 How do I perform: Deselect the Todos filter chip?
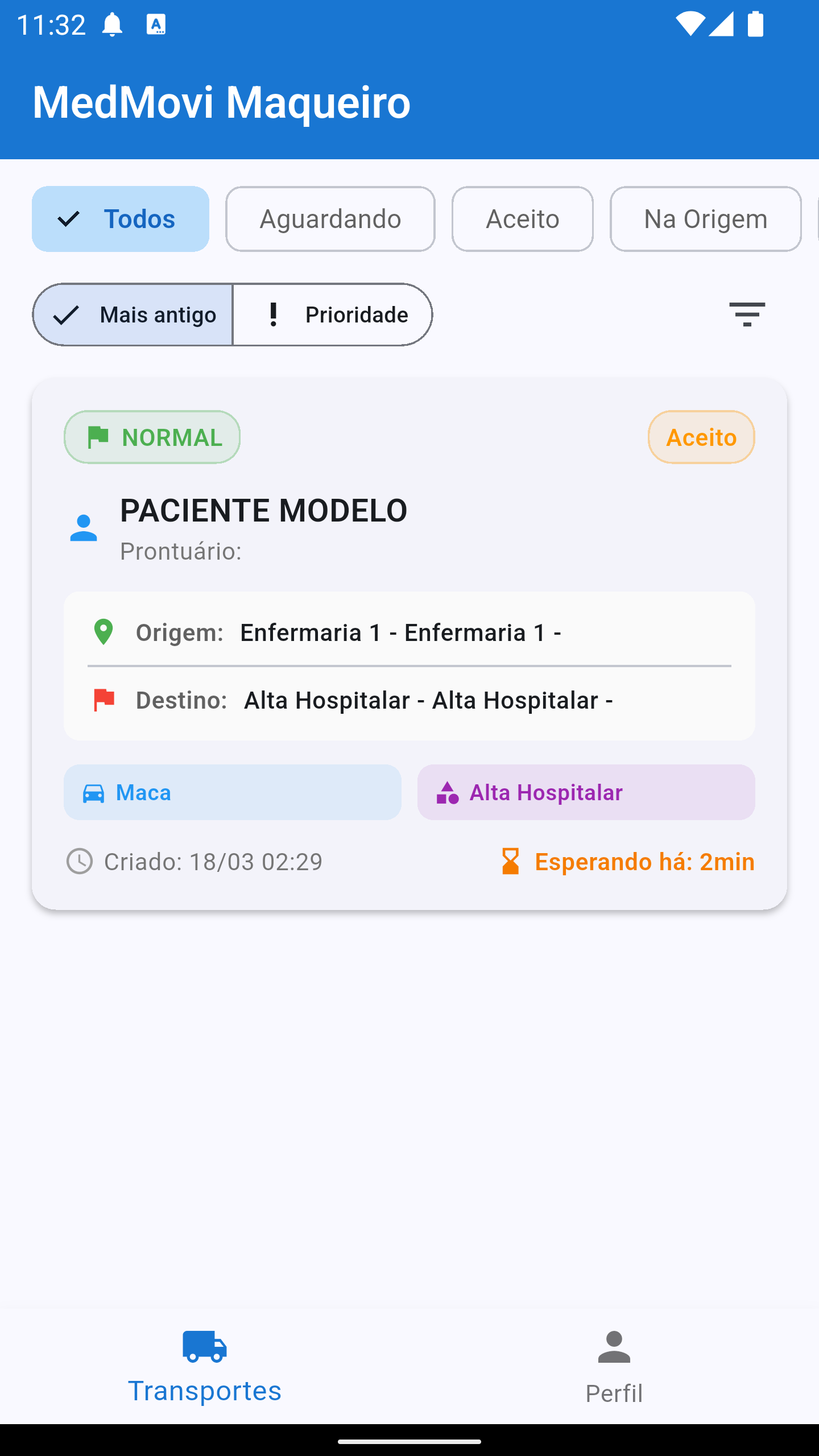coord(120,218)
